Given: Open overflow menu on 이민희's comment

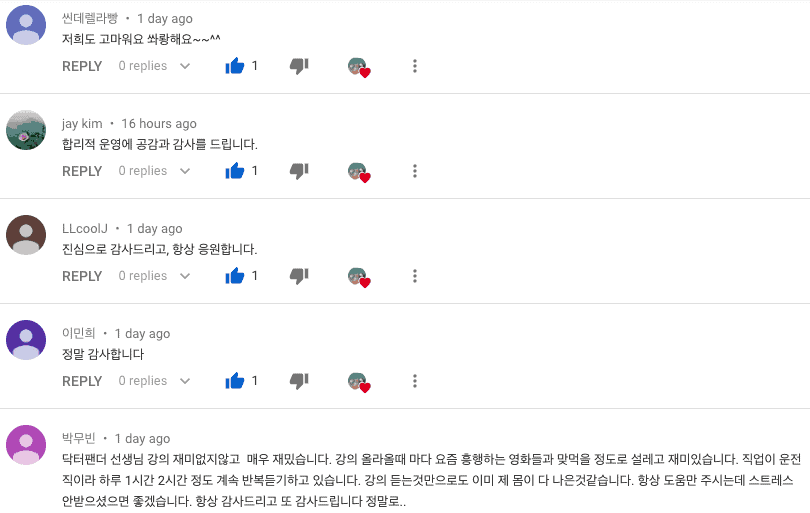Looking at the screenshot, I should tap(415, 381).
